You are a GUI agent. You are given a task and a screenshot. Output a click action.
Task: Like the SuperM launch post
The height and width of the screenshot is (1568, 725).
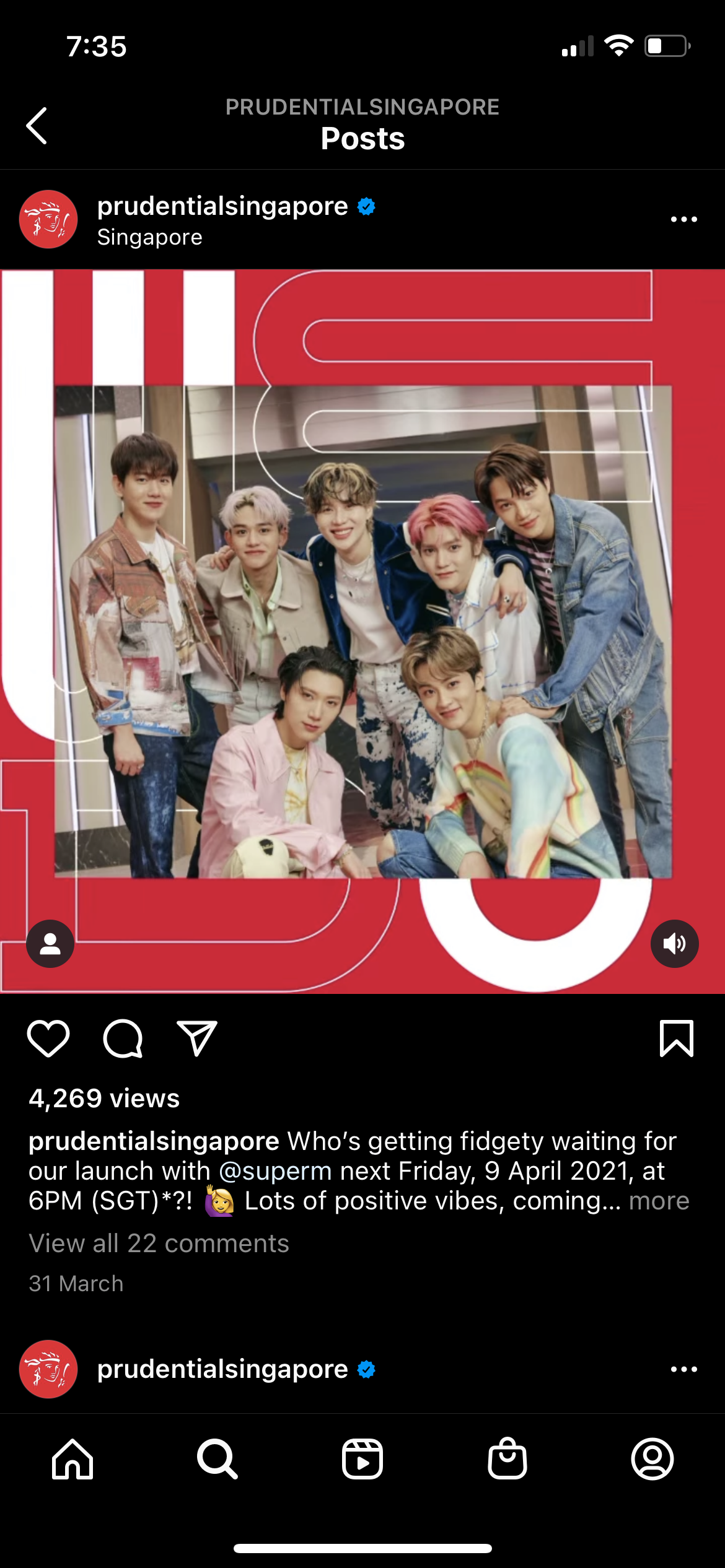click(x=48, y=1039)
